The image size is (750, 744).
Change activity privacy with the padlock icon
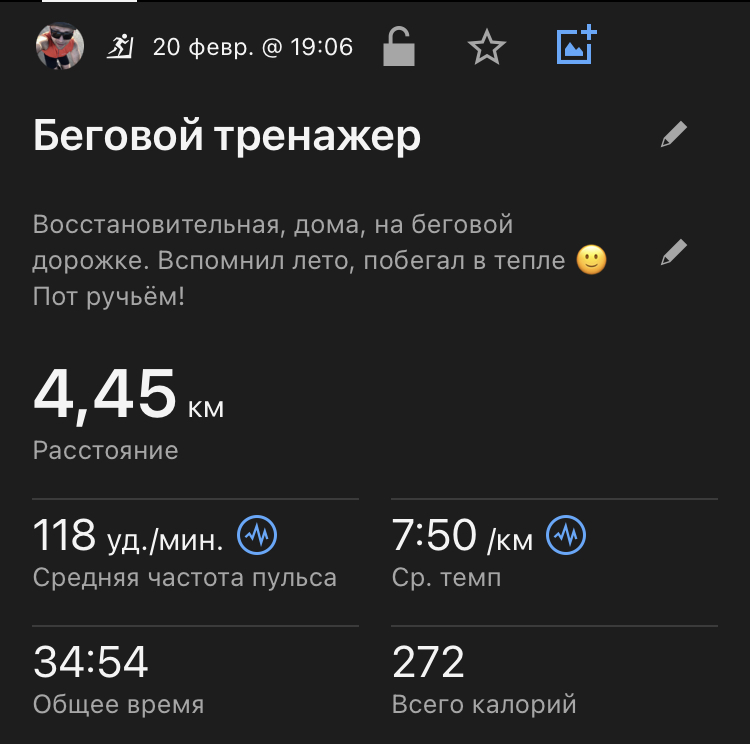point(399,47)
